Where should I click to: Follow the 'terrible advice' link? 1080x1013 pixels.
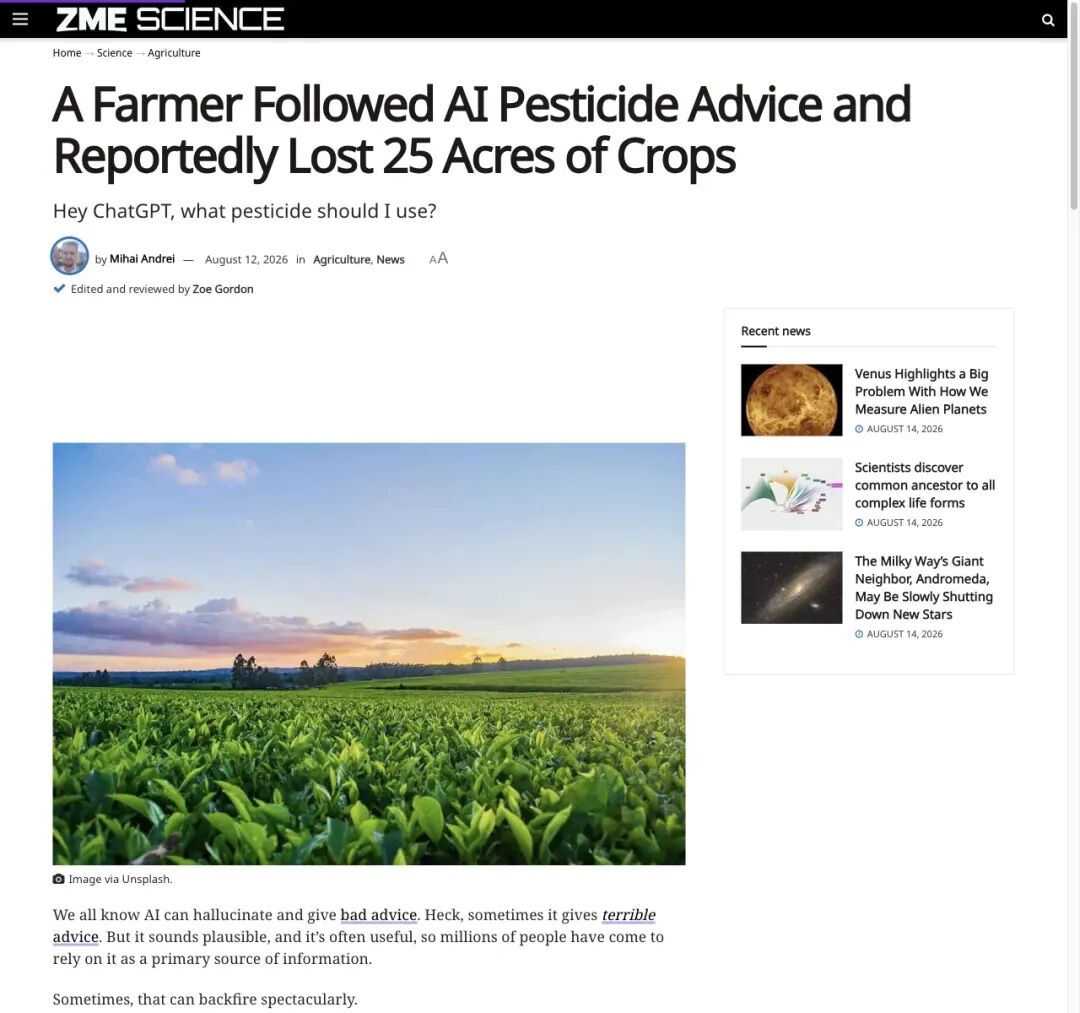[628, 915]
